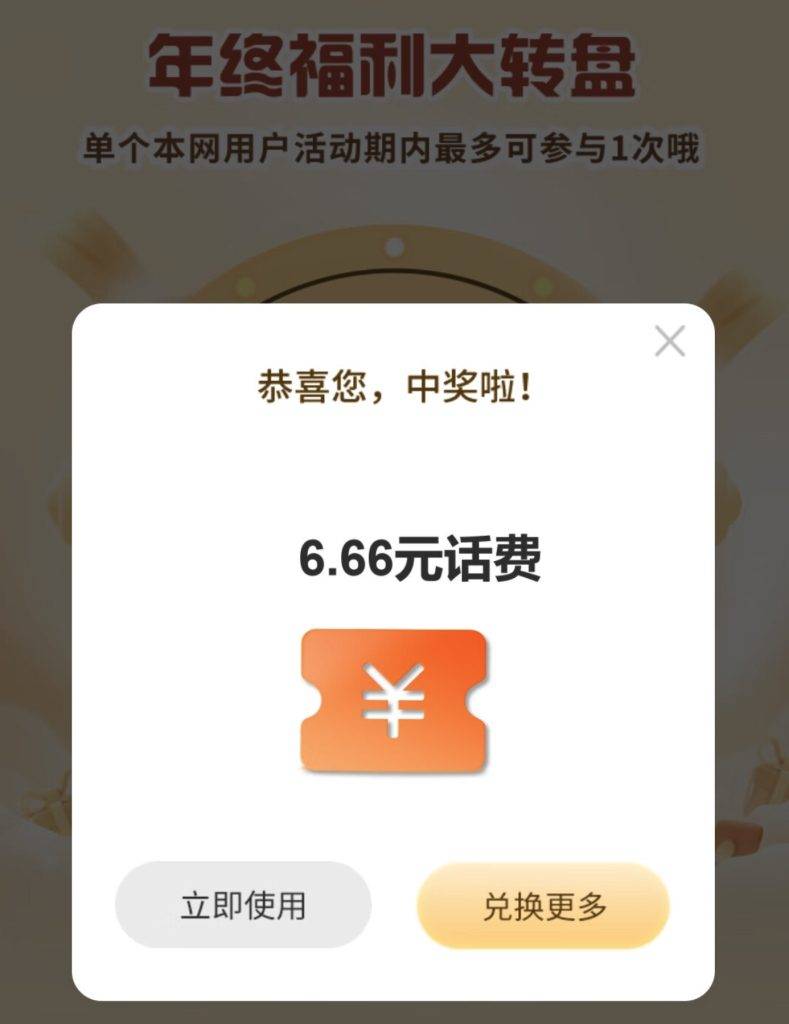Viewport: 789px width, 1024px height.
Task: Select 兑换更多 to redeem more
Action: pos(543,906)
